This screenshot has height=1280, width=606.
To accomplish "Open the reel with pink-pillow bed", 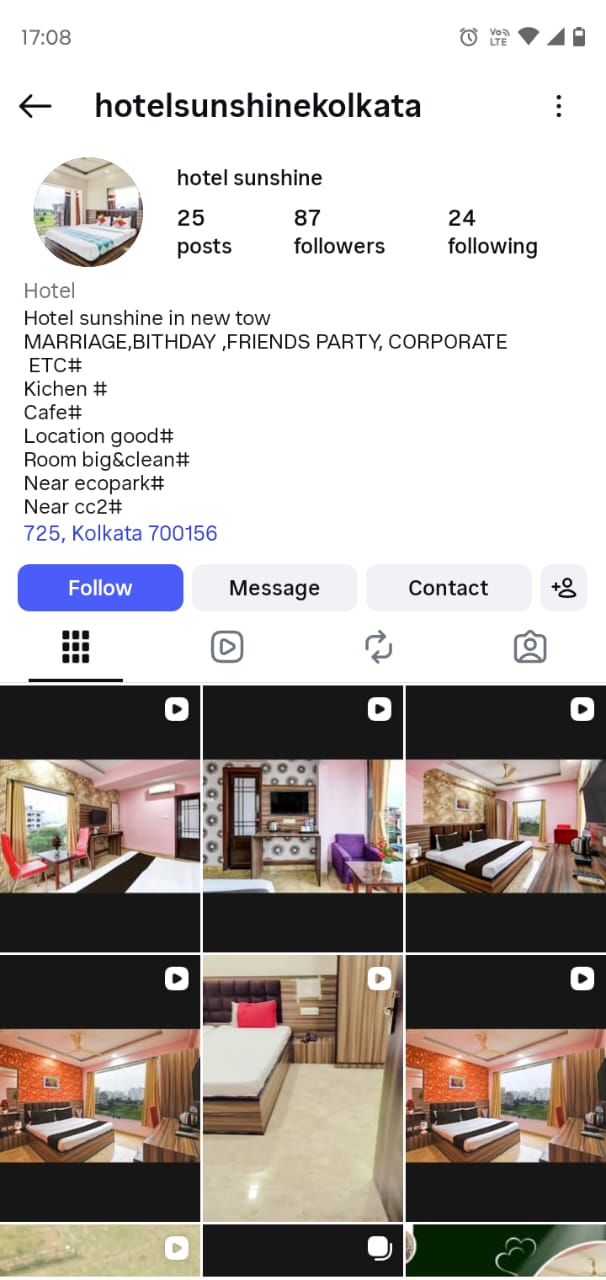I will click(x=303, y=1088).
